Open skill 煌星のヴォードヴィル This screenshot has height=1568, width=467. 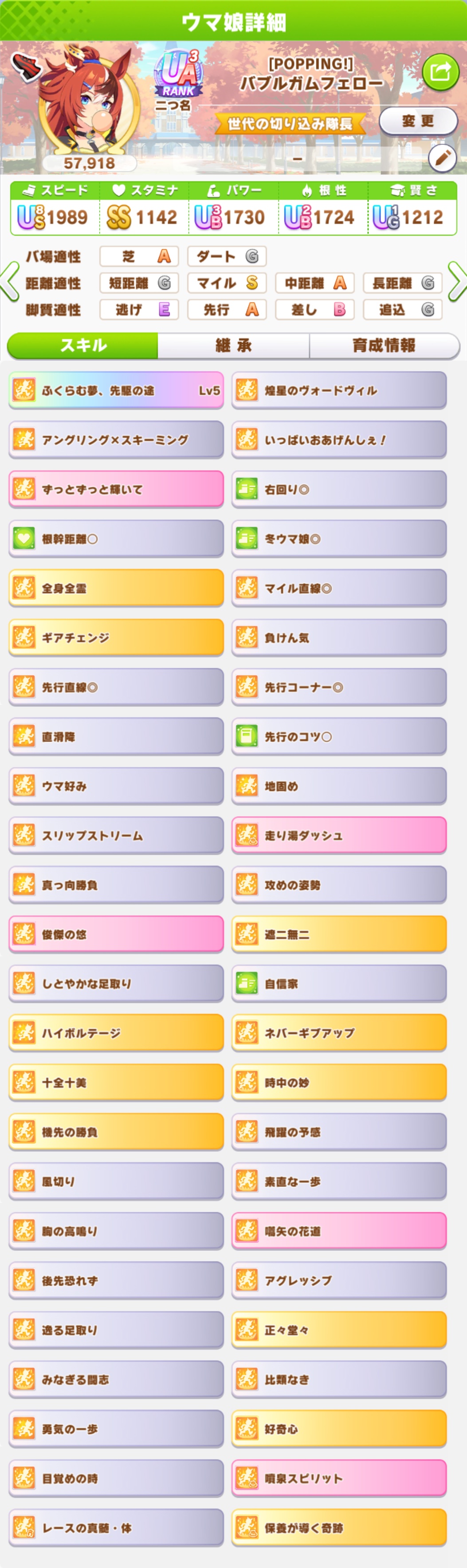tap(338, 390)
